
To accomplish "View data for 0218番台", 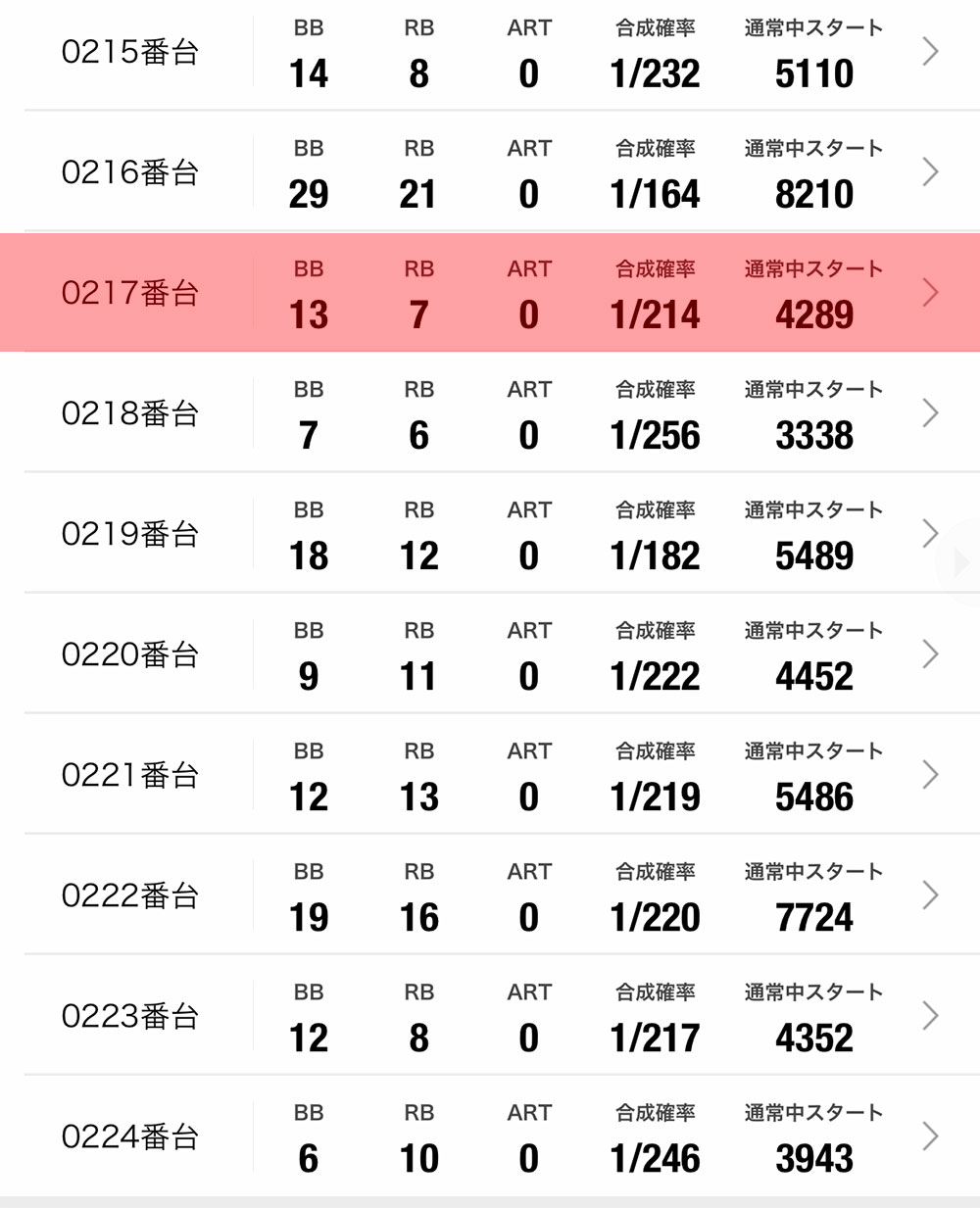I will [x=490, y=413].
